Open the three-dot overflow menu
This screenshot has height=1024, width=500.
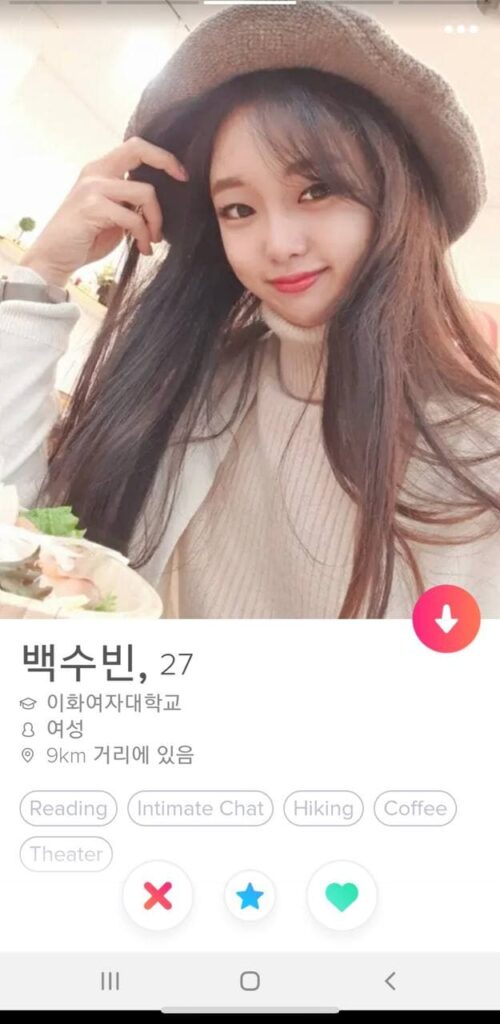click(x=461, y=29)
